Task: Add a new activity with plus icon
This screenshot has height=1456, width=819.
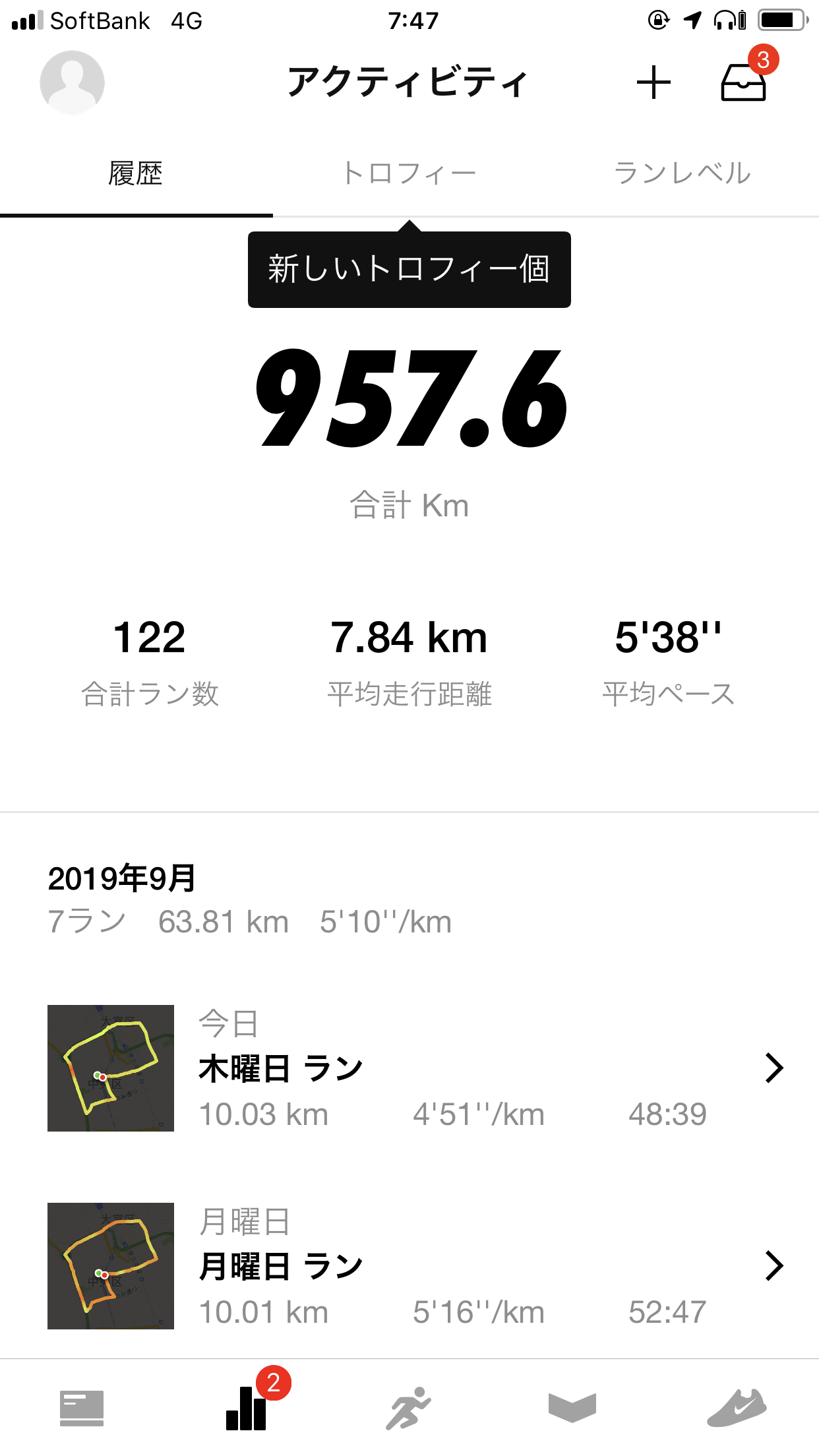Action: pyautogui.click(x=653, y=83)
